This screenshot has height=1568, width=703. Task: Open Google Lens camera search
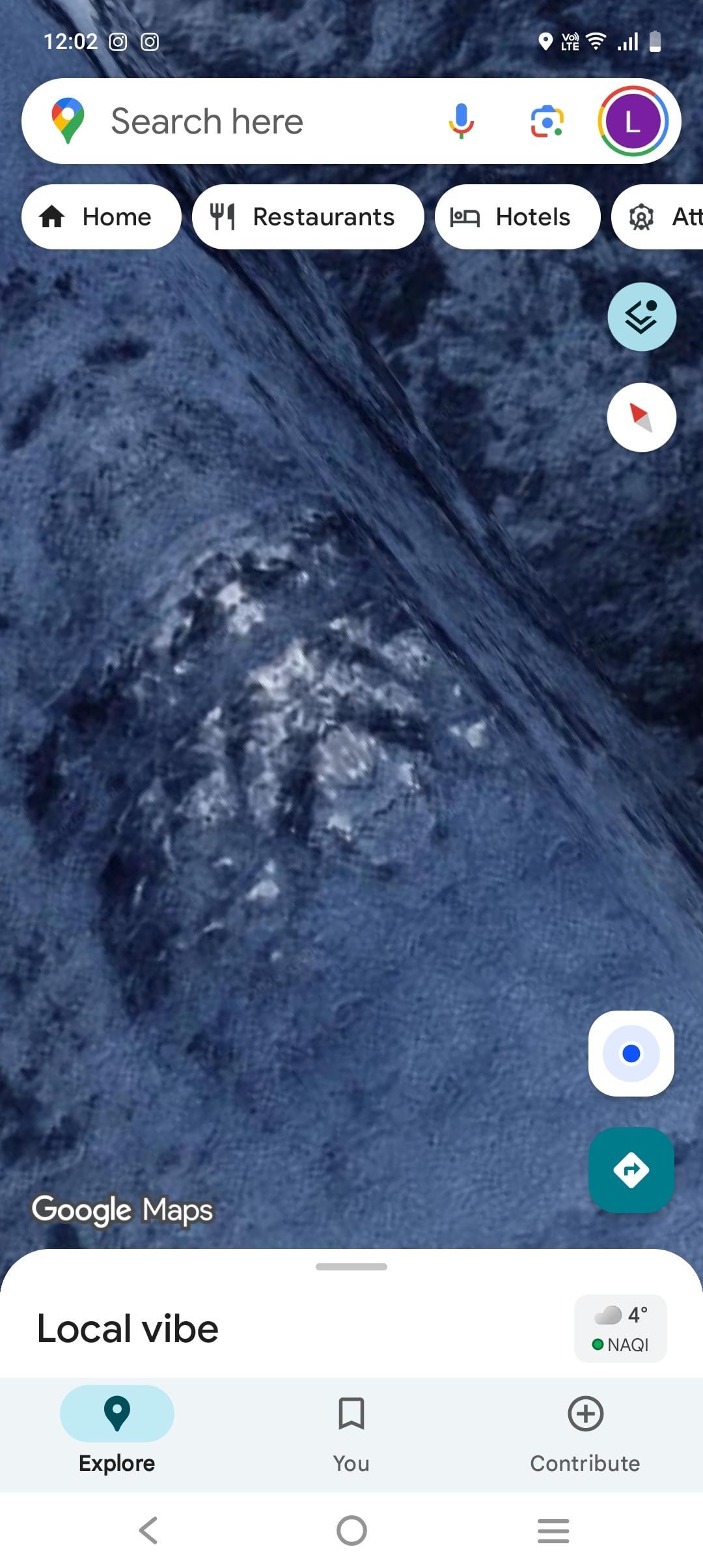click(x=547, y=122)
